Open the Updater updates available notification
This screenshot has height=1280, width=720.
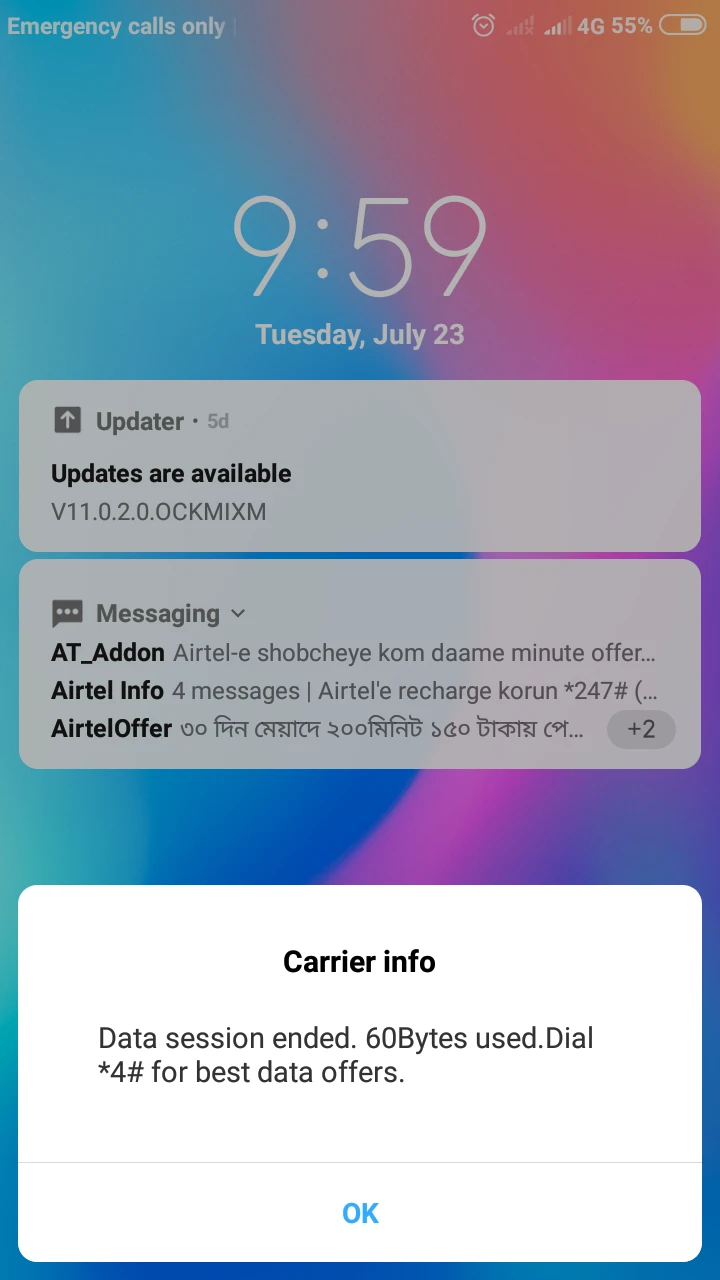pyautogui.click(x=359, y=473)
